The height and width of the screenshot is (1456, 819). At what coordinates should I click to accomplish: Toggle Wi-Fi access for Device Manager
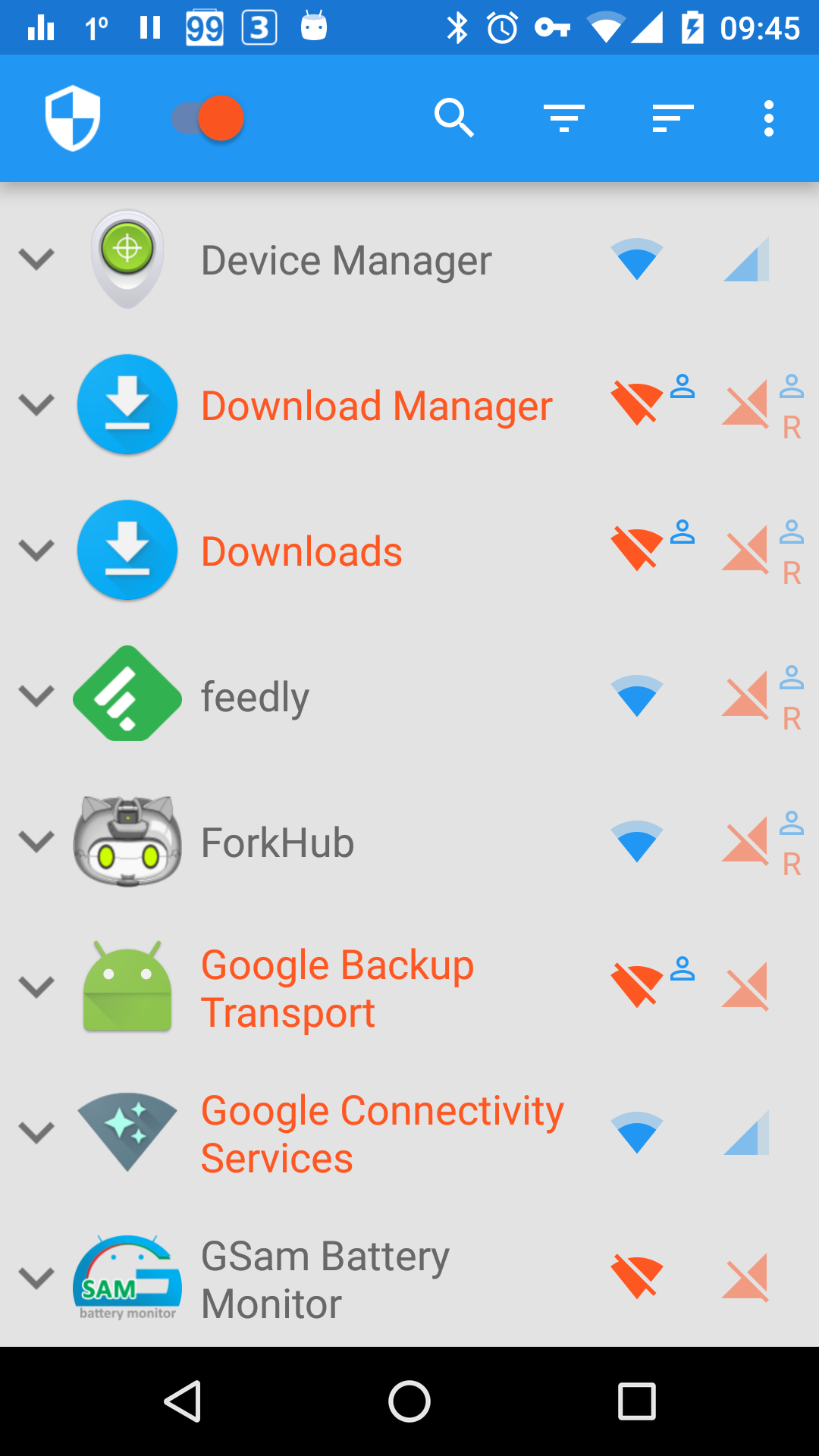[637, 259]
